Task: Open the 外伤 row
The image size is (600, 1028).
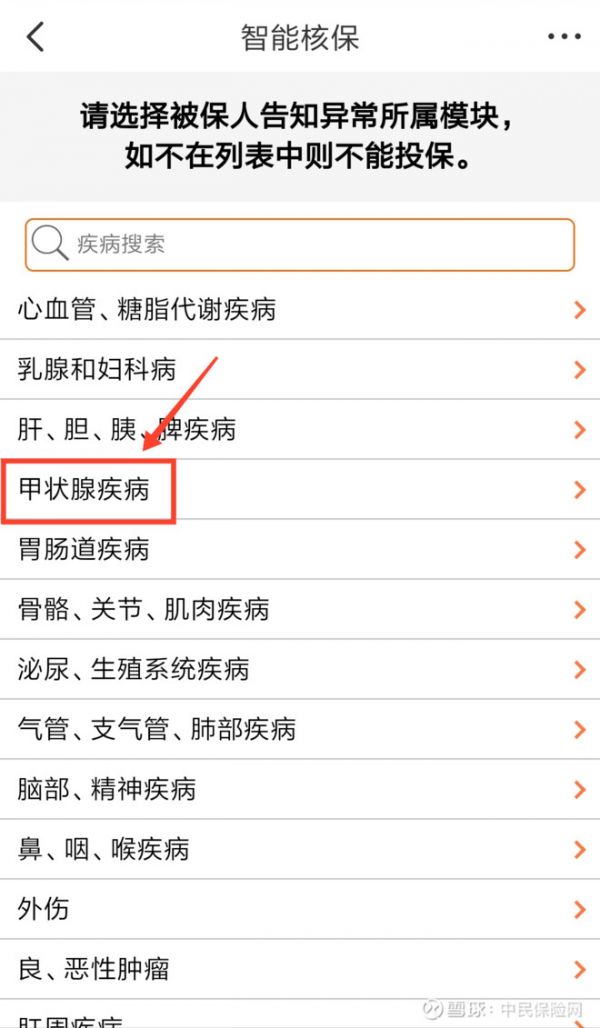Action: click(x=300, y=909)
